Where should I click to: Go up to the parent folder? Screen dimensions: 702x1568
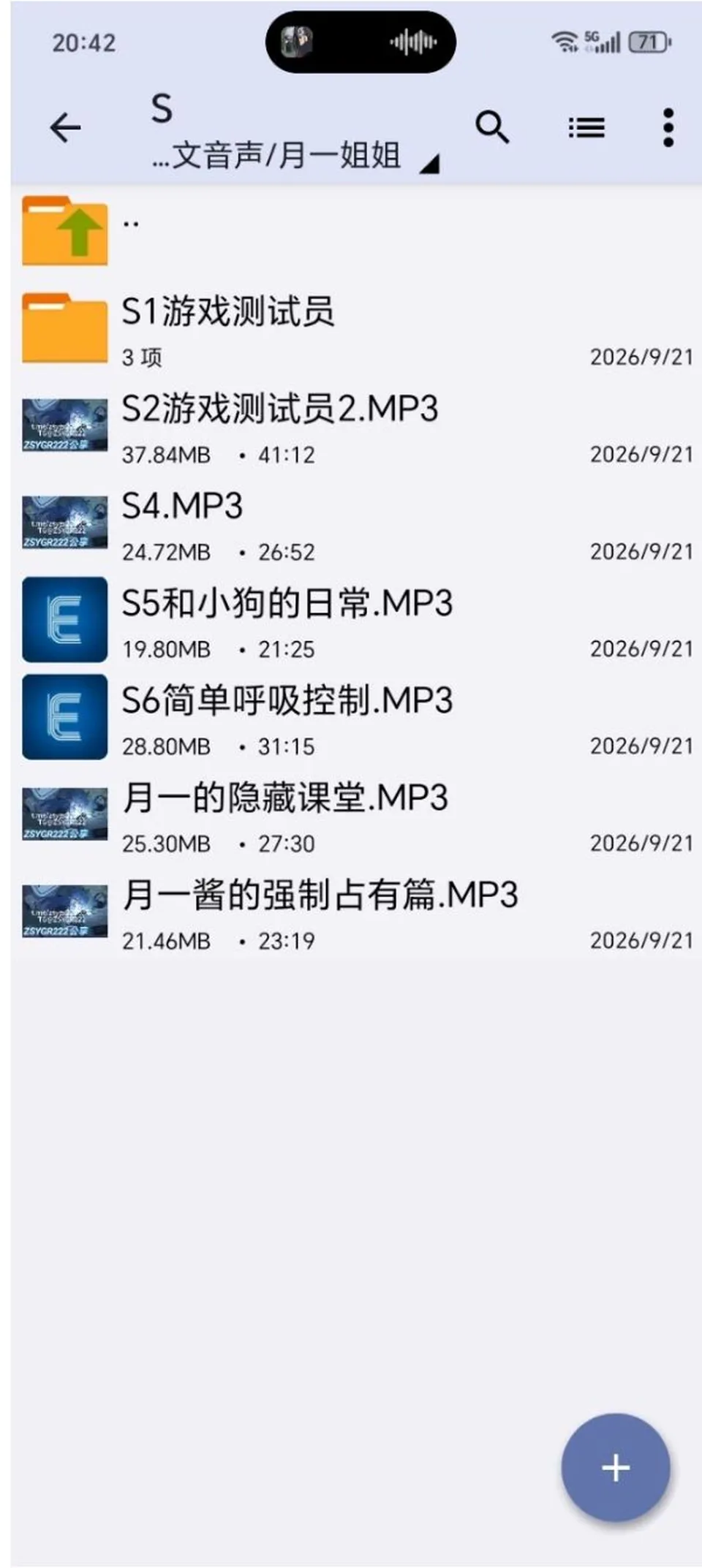[x=356, y=230]
